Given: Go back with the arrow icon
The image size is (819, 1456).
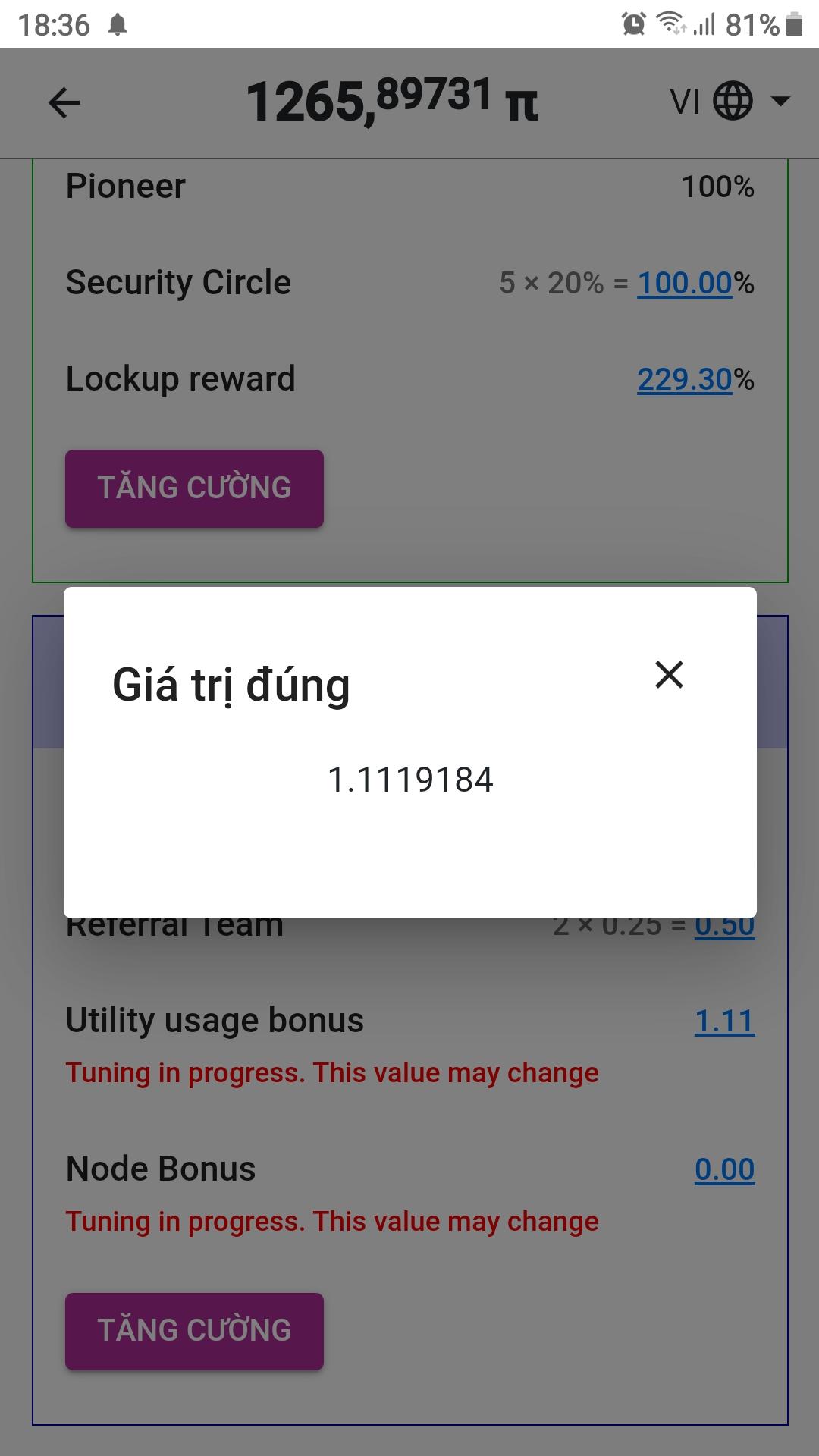Looking at the screenshot, I should 64,102.
